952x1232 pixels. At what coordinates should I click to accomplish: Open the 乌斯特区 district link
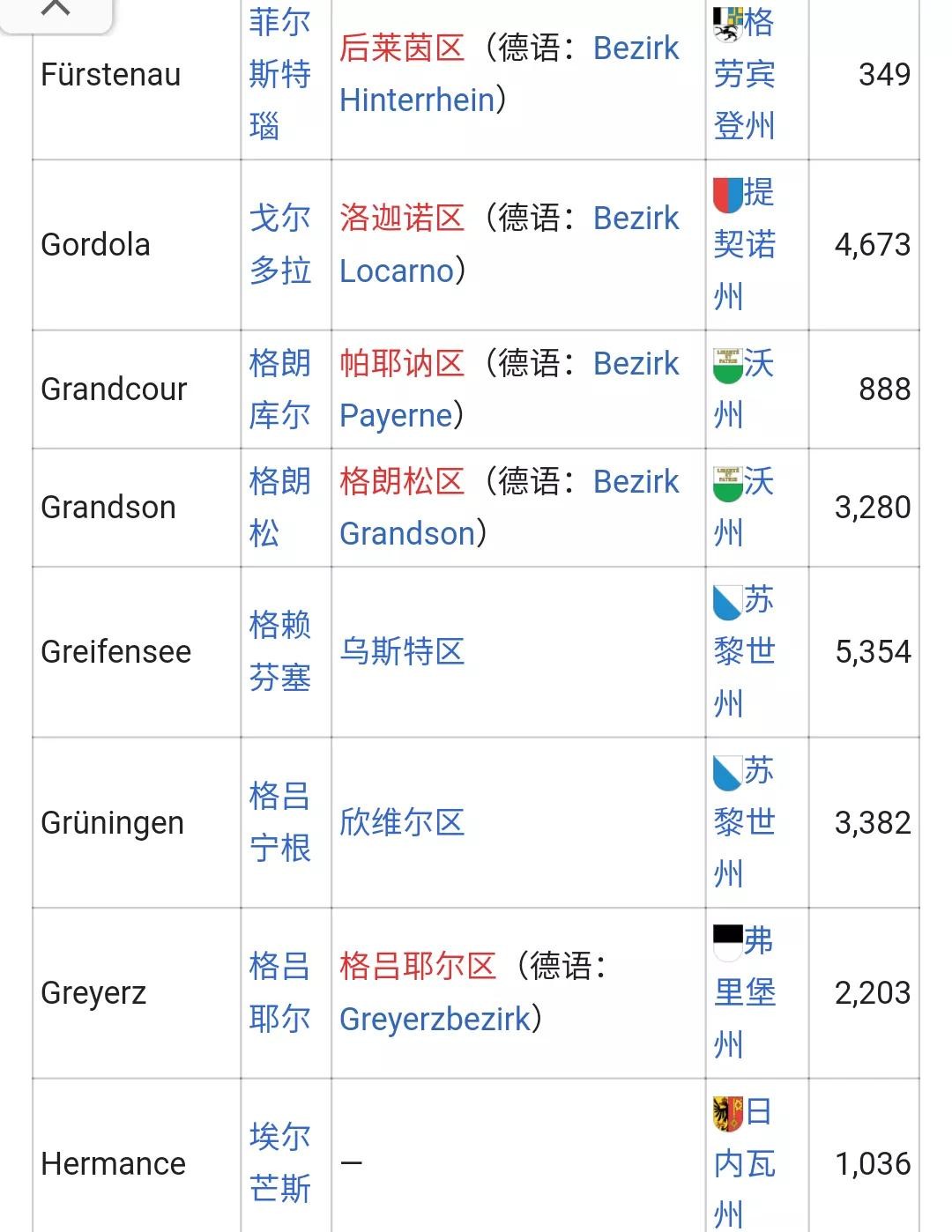tap(402, 651)
